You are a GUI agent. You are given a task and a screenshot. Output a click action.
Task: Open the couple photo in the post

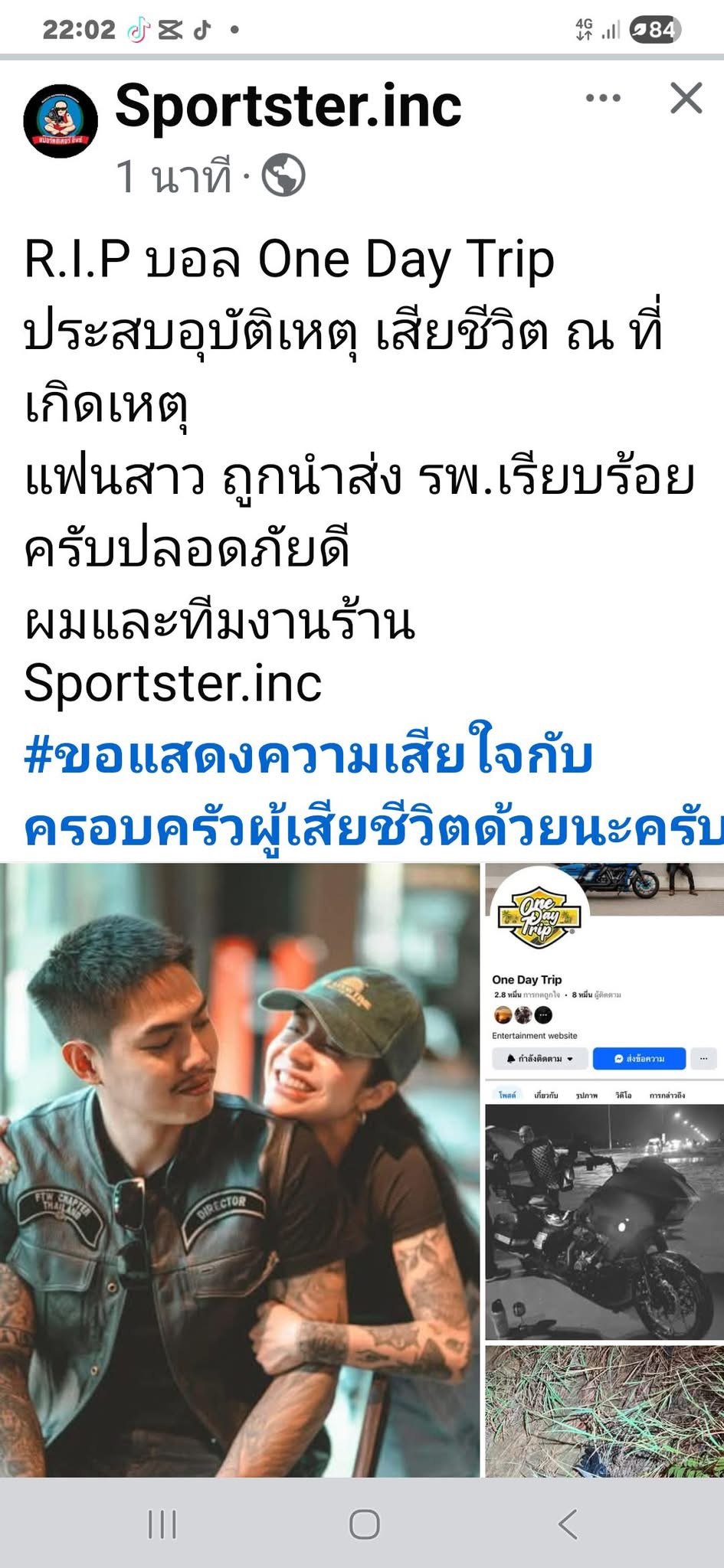tap(239, 1170)
